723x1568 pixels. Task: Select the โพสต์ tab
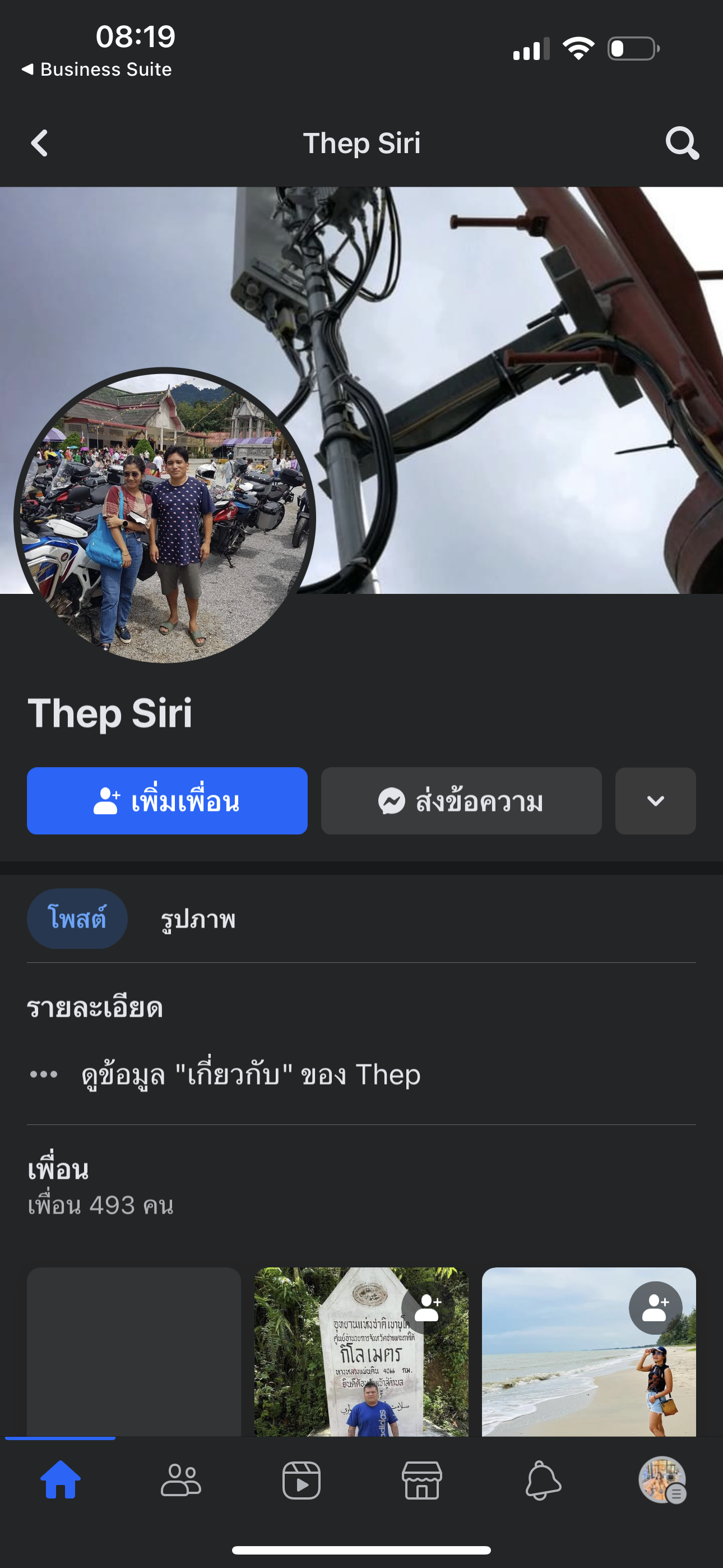pos(77,919)
